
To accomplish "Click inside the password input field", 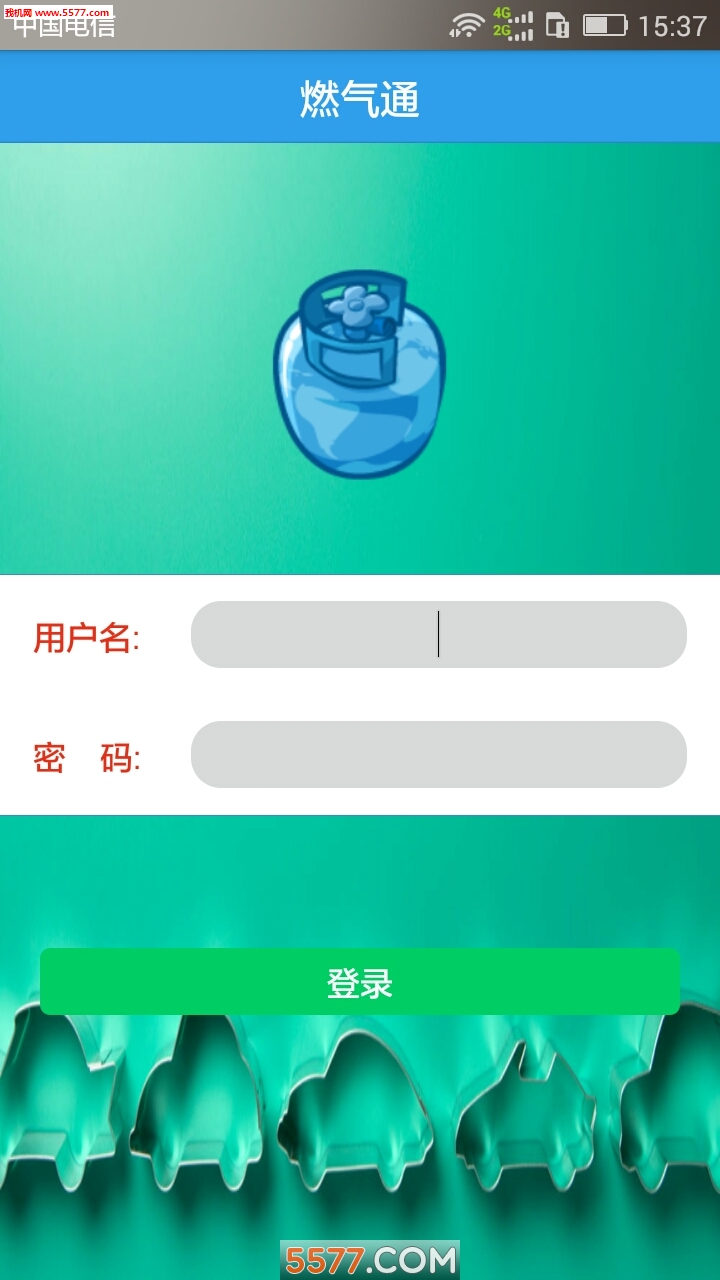I will 438,755.
